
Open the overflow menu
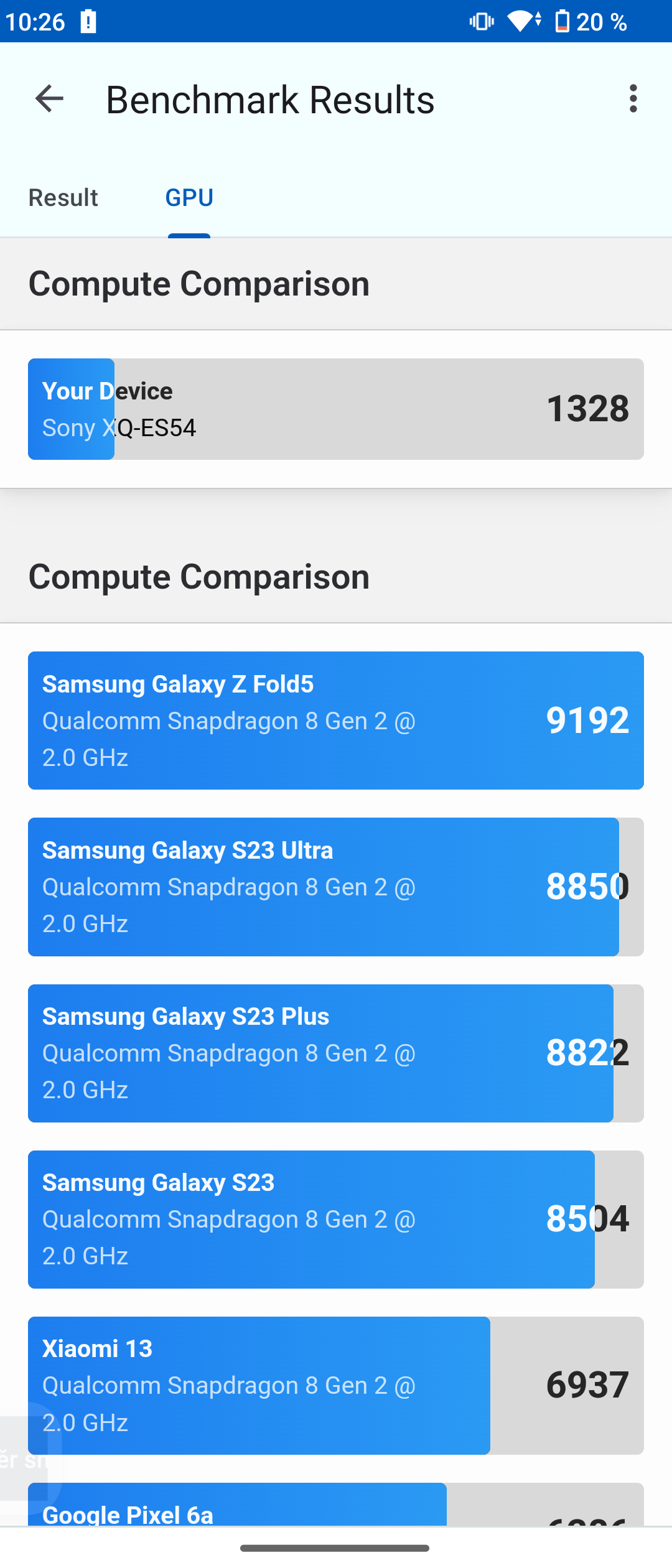click(633, 99)
